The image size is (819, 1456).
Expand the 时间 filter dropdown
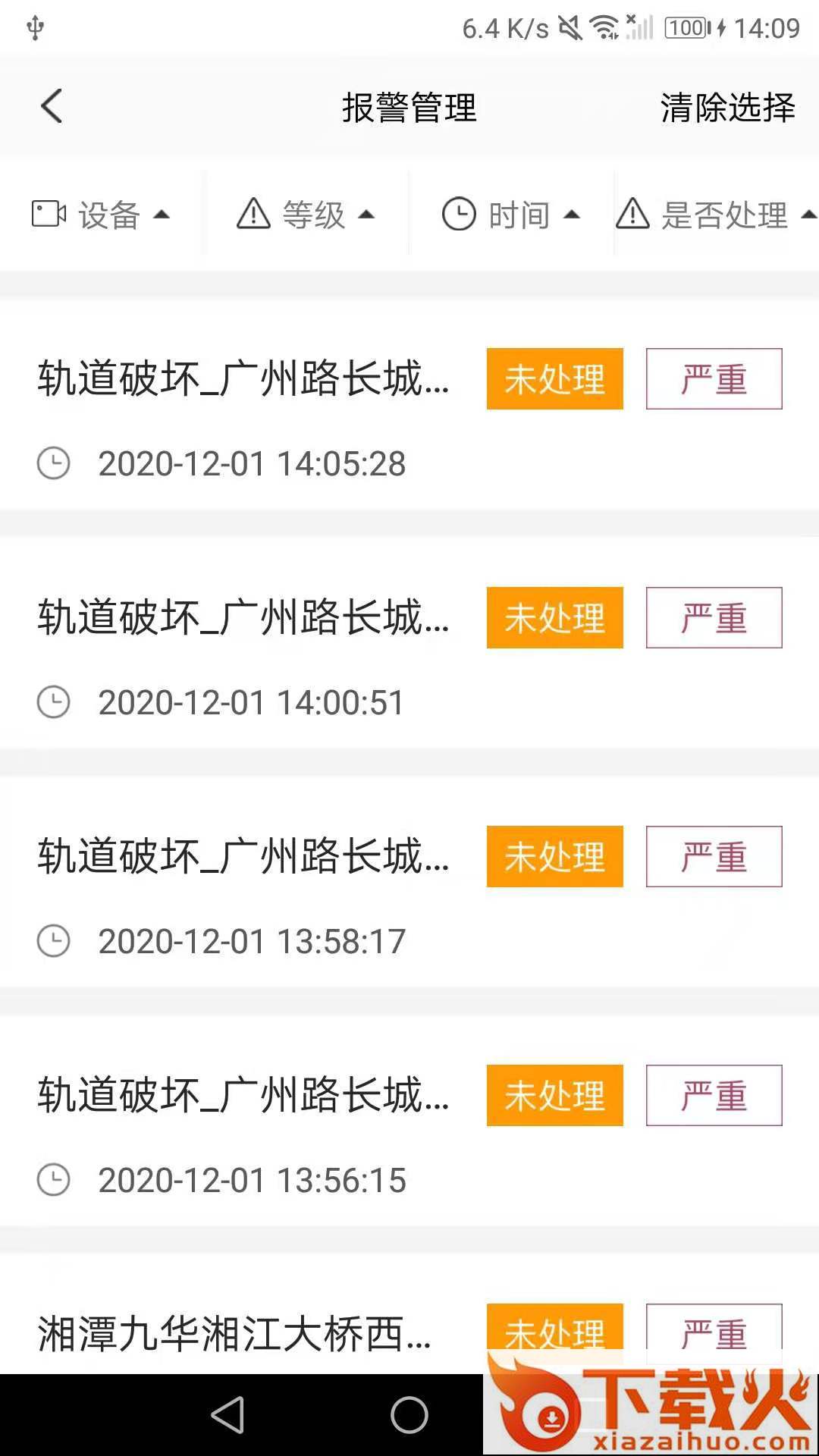(x=511, y=215)
